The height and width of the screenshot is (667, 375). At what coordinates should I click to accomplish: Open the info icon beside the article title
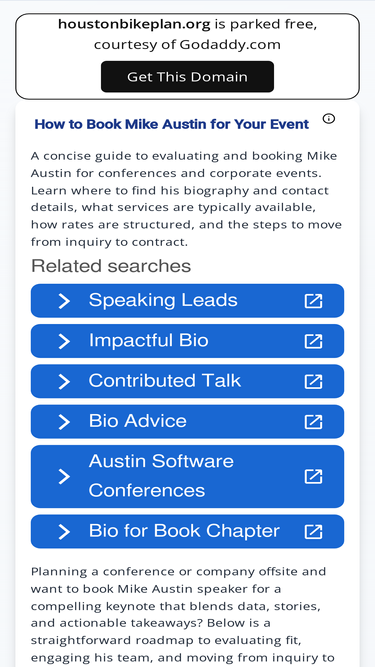coord(329,118)
